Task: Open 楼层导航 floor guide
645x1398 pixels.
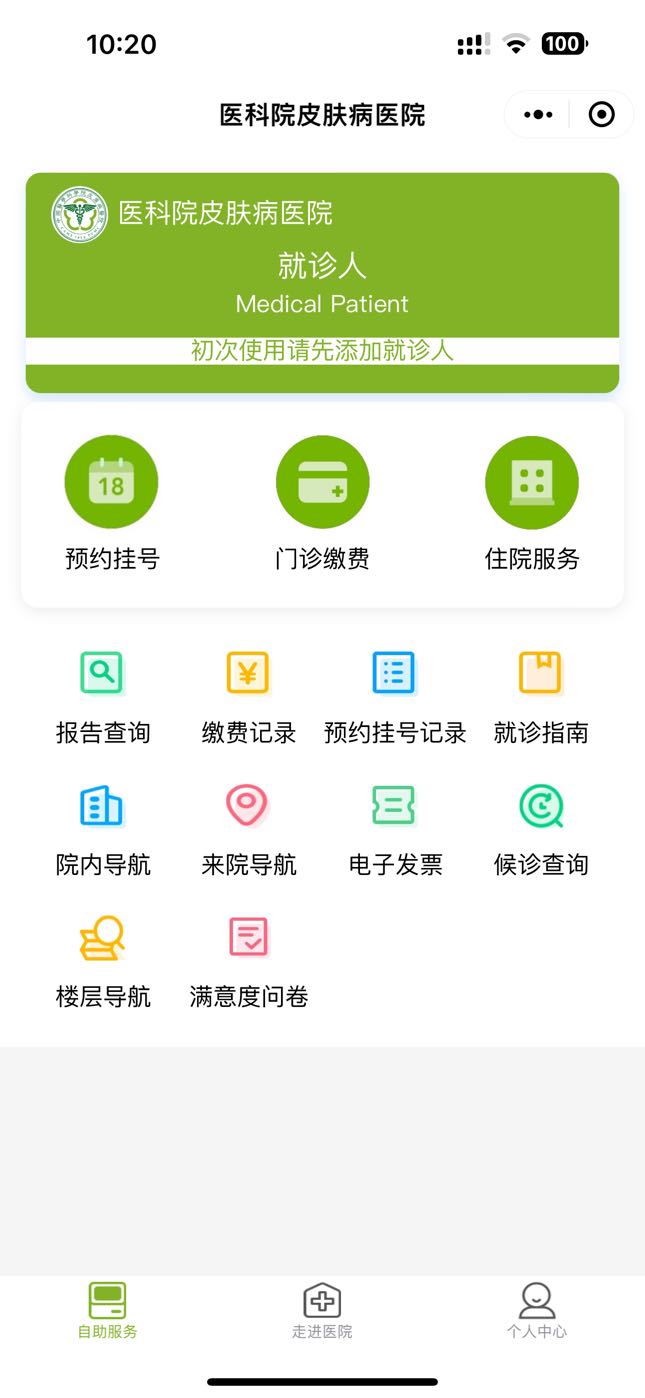Action: coord(103,962)
